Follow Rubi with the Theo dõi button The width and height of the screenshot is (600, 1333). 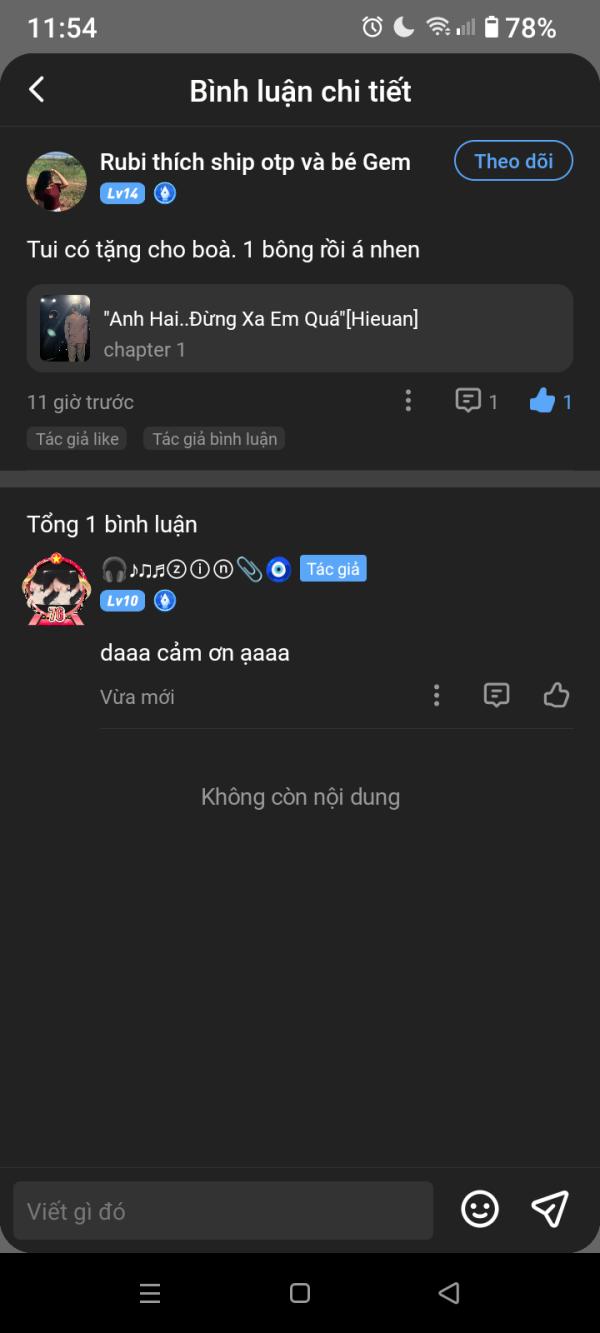point(513,161)
